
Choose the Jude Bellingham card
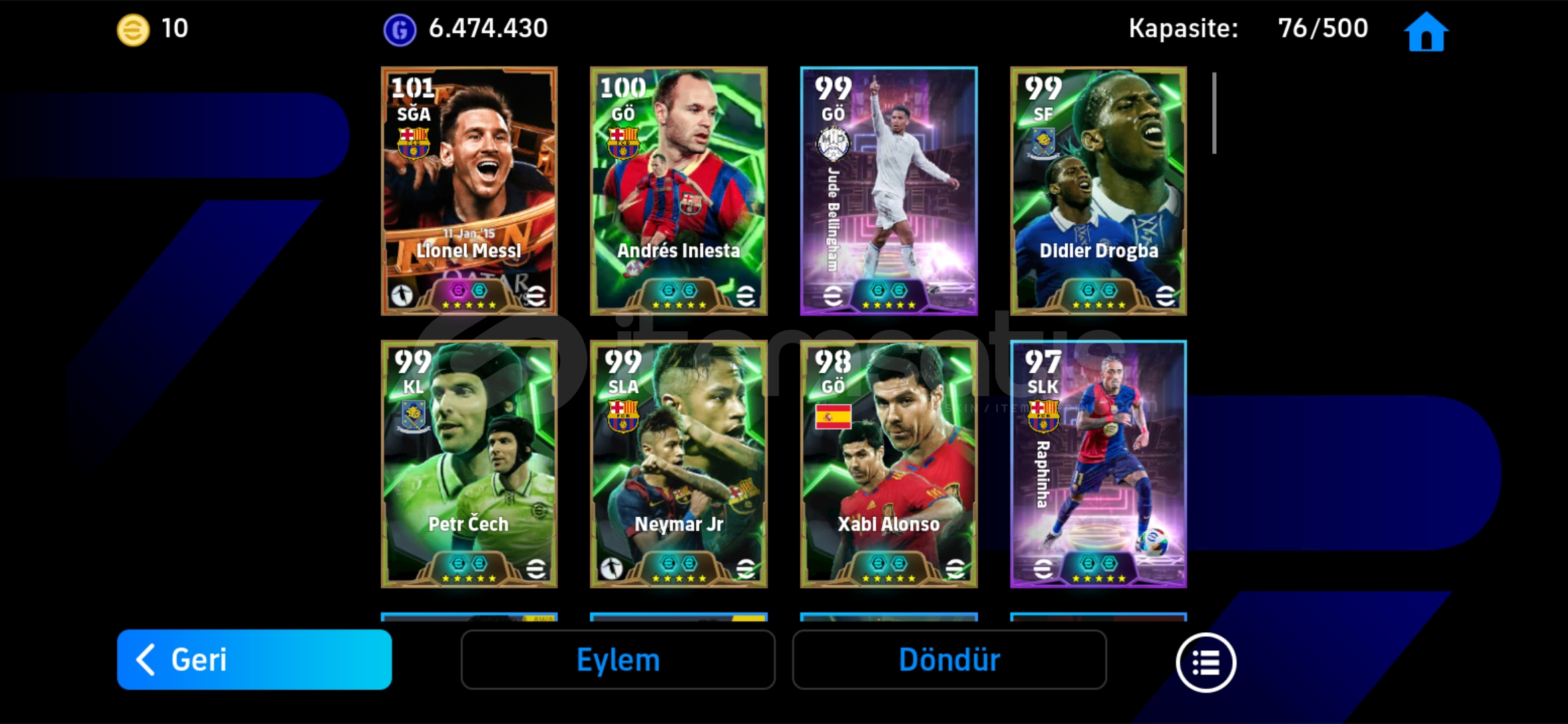pos(889,191)
